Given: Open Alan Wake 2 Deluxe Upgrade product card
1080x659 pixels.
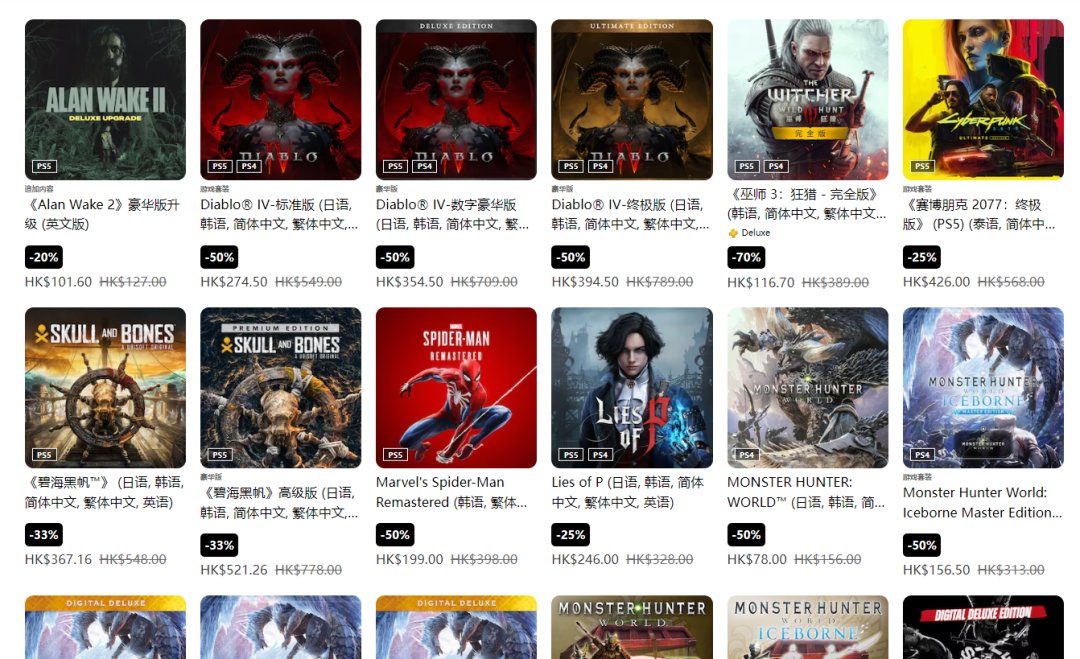Looking at the screenshot, I should (x=105, y=100).
